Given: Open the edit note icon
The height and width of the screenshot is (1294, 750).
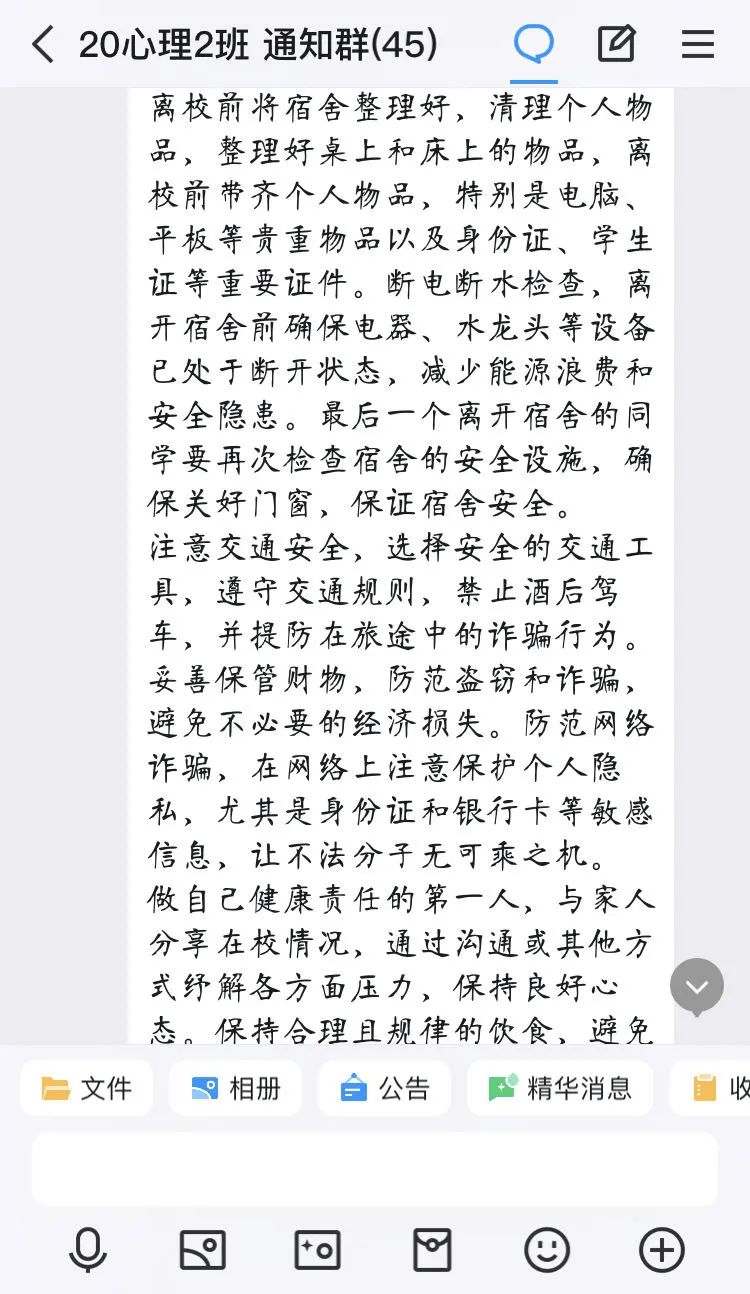Looking at the screenshot, I should pyautogui.click(x=616, y=44).
